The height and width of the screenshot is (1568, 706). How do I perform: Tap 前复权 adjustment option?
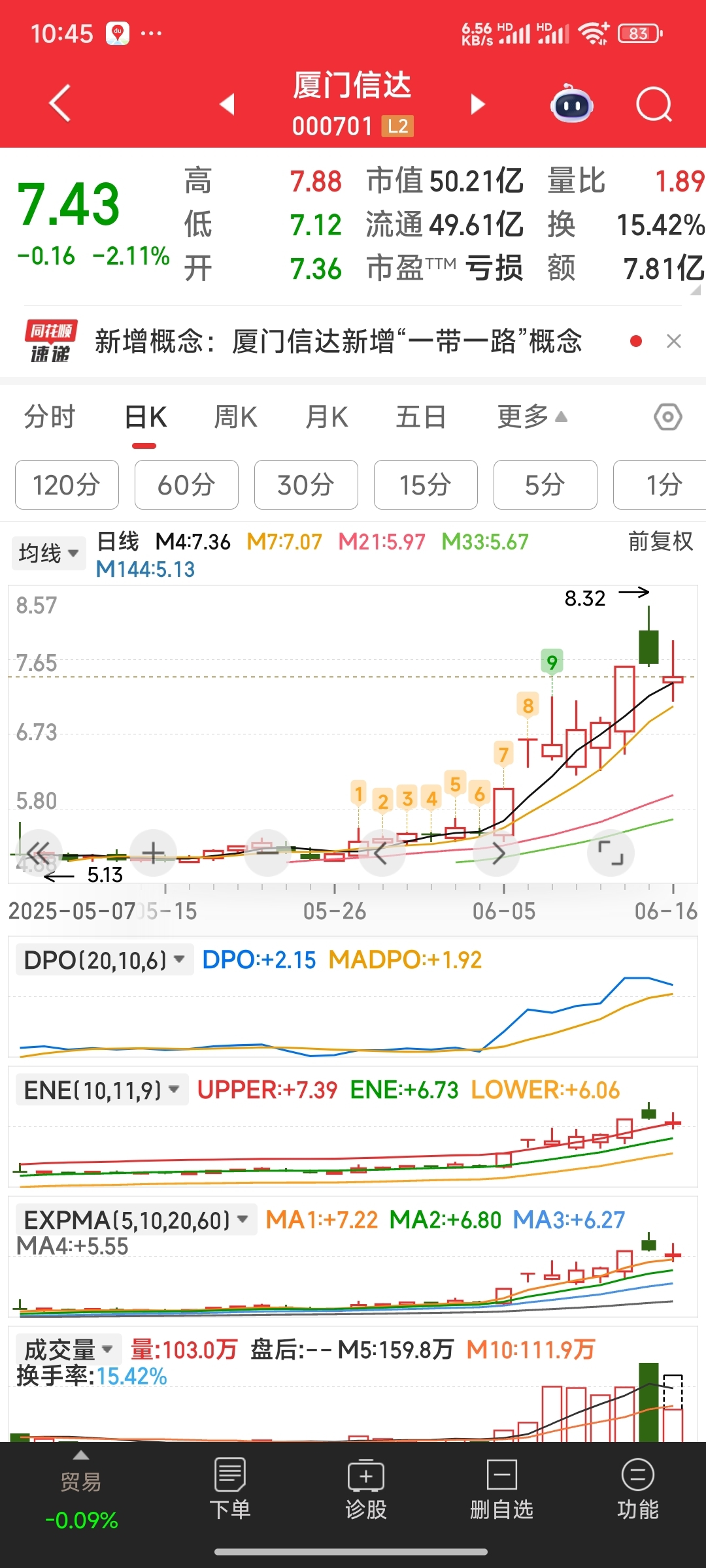pos(660,542)
